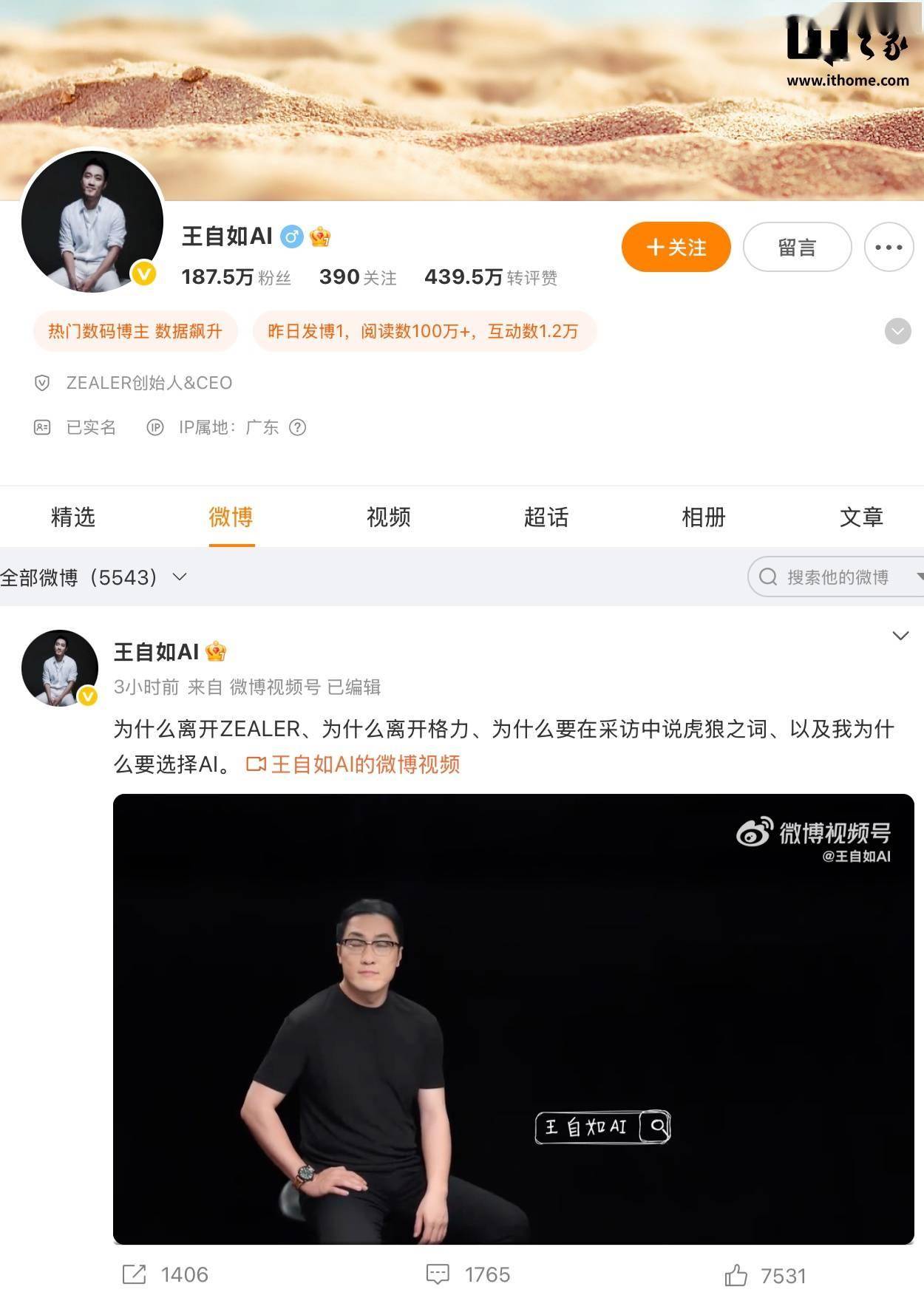924x1295 pixels.
Task: View the 187.5万 粉丝 followers list
Action: click(x=236, y=277)
